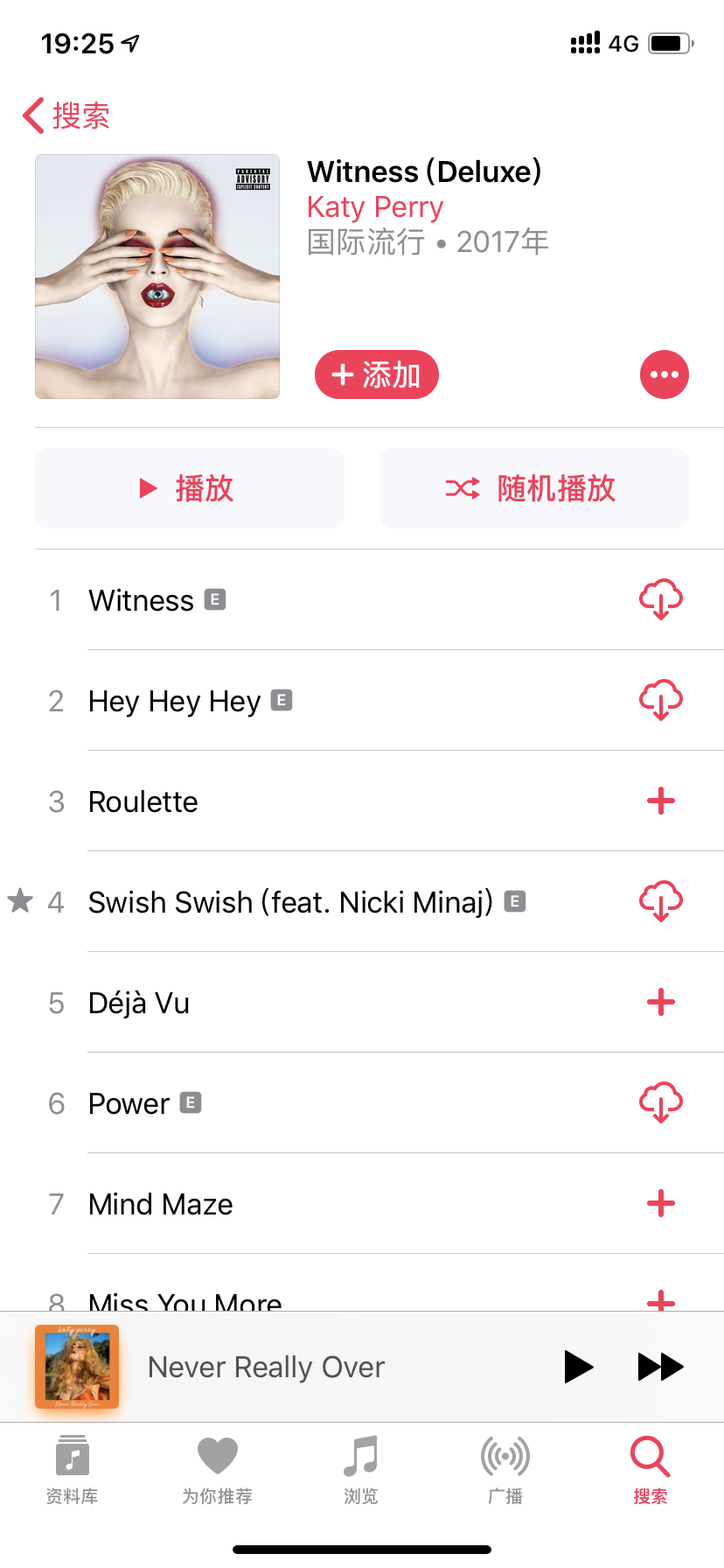Play "Never Really Over" in mini player

[579, 1367]
